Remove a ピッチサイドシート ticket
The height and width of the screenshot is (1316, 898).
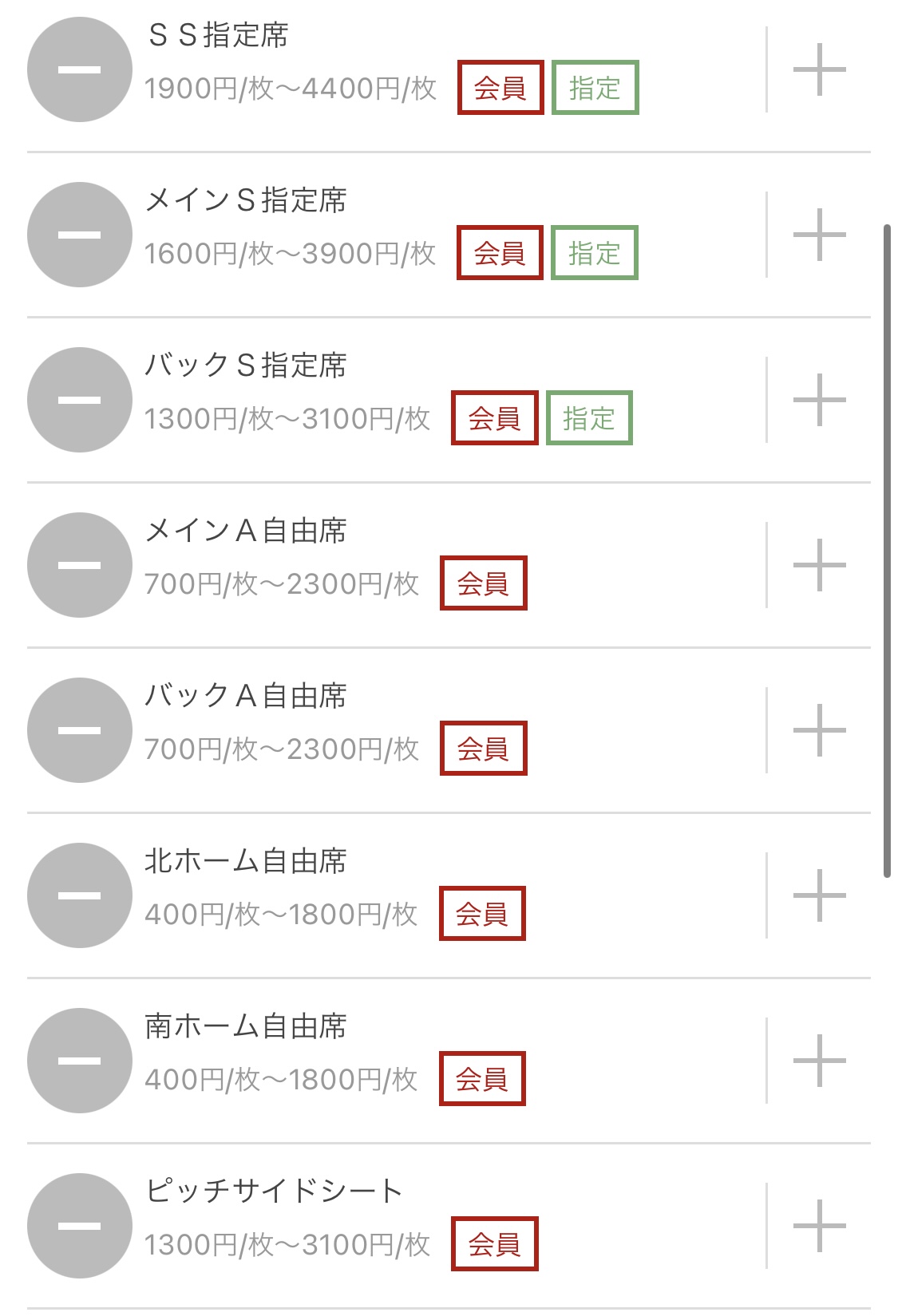click(x=80, y=1226)
